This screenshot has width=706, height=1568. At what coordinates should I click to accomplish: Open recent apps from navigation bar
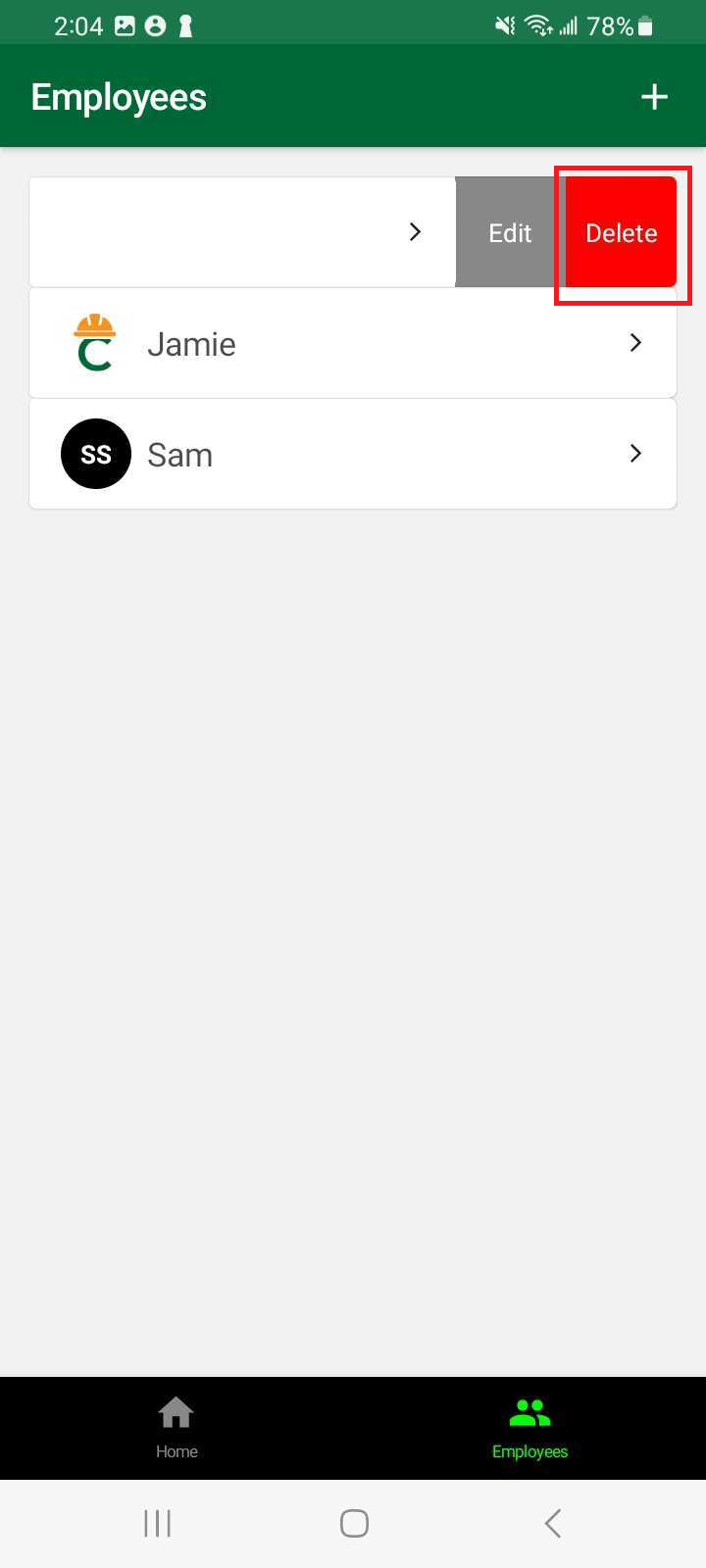tap(157, 1523)
